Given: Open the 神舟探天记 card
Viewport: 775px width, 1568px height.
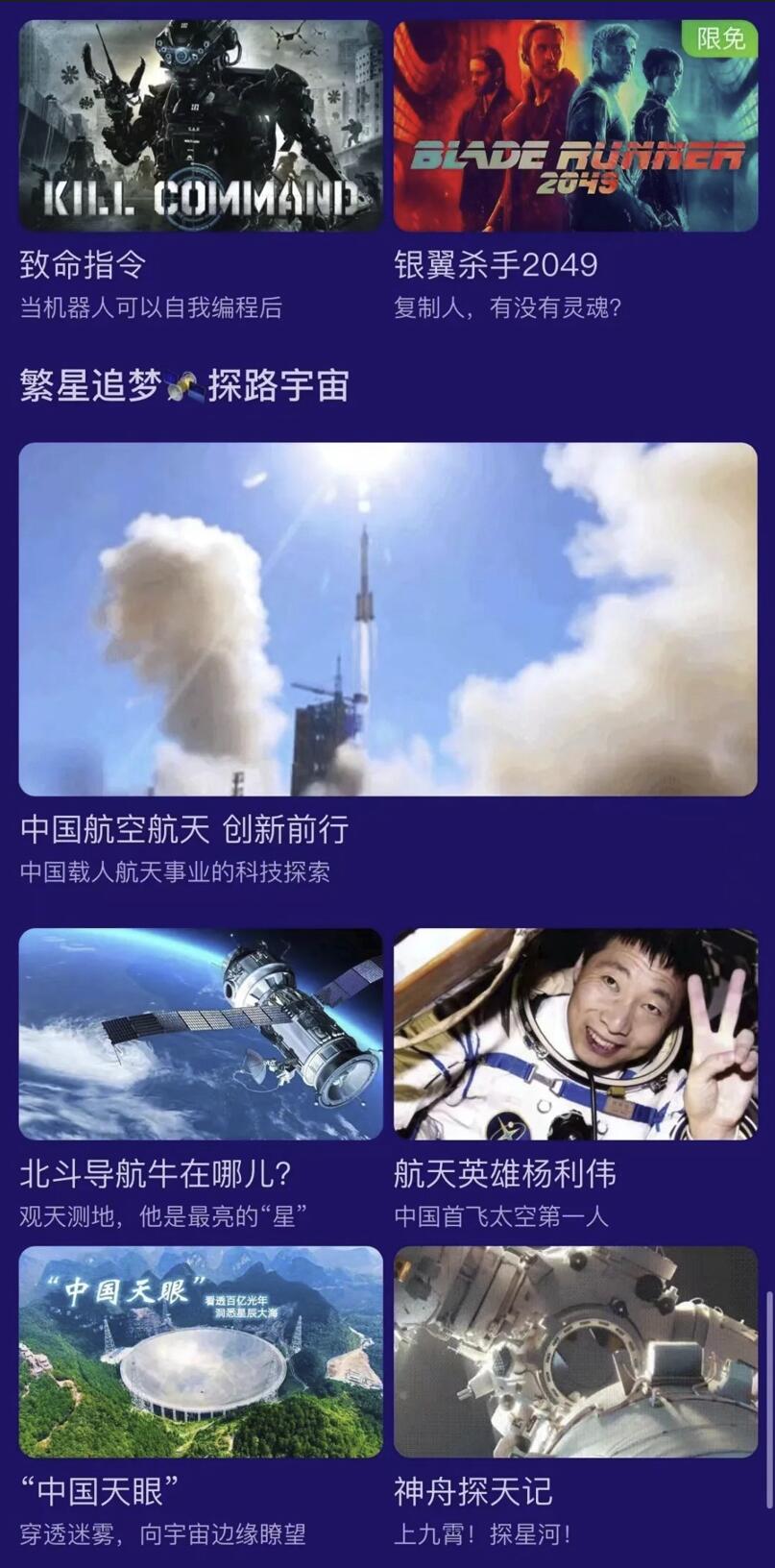Looking at the screenshot, I should 575,1352.
